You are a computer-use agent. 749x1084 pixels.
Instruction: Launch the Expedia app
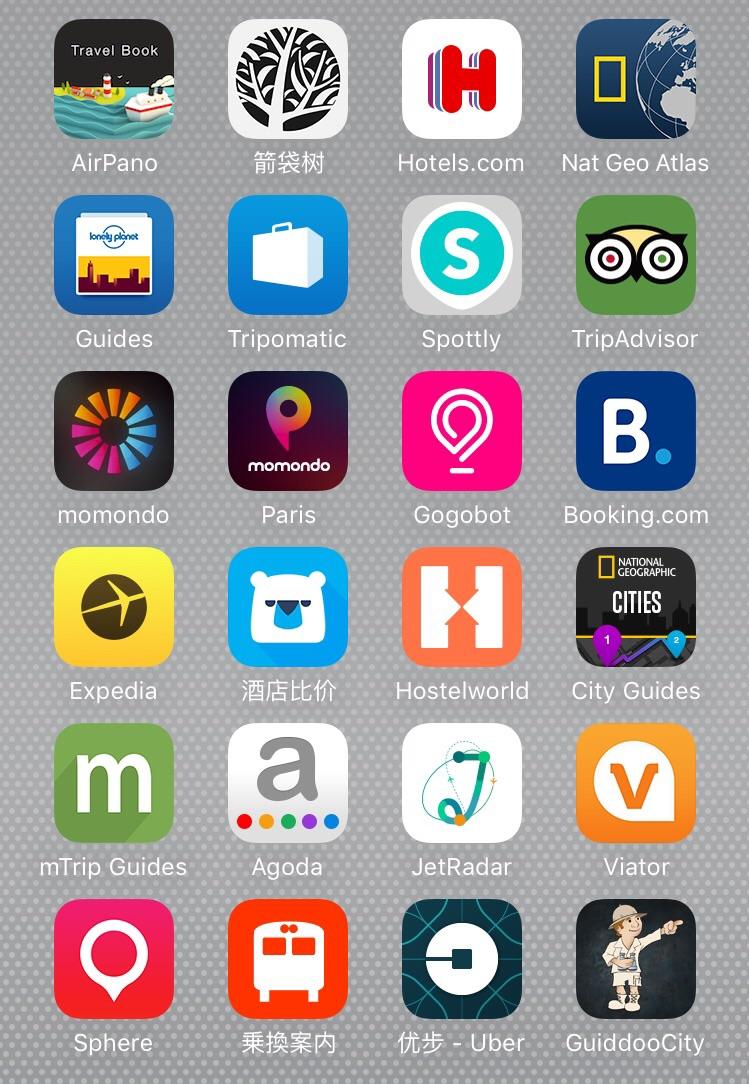point(114,607)
